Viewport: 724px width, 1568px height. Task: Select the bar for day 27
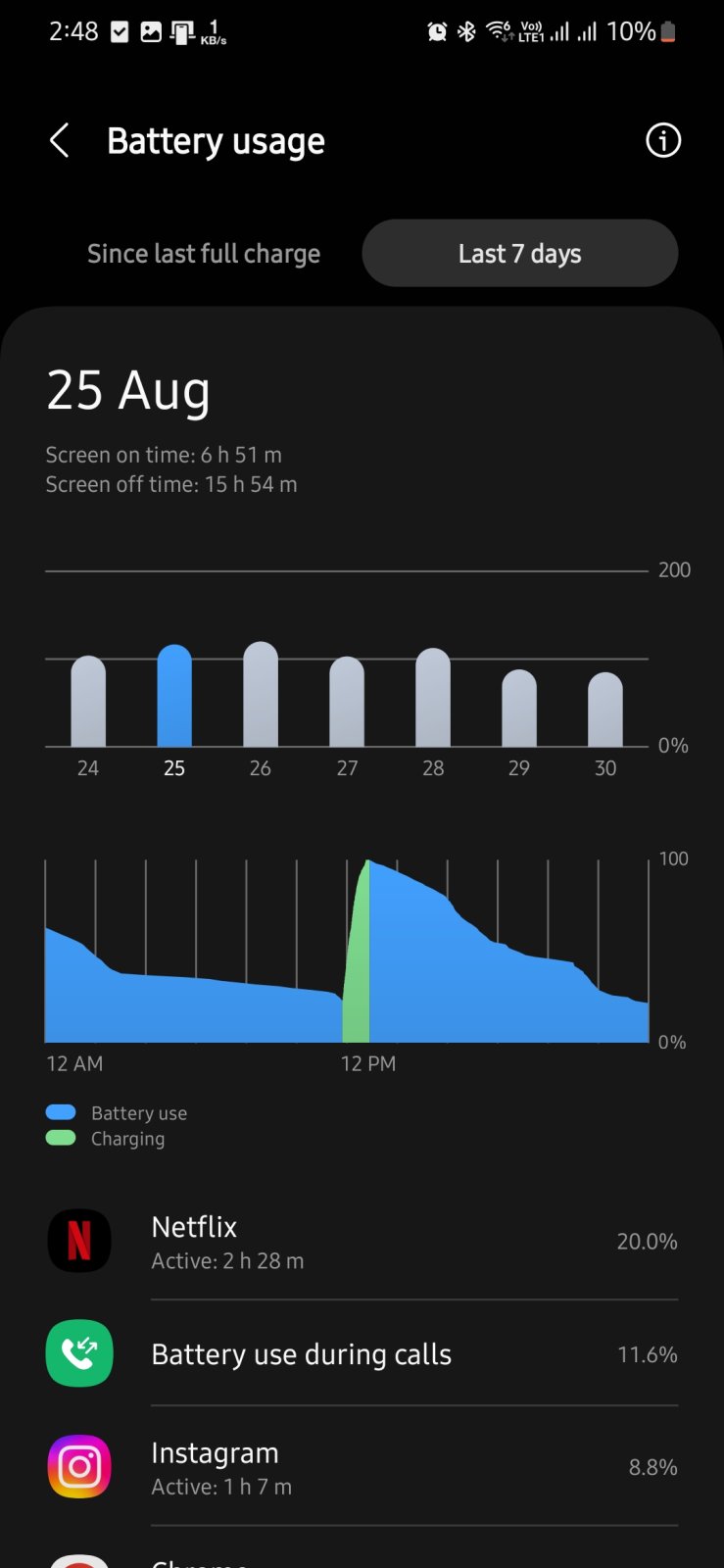(x=347, y=702)
